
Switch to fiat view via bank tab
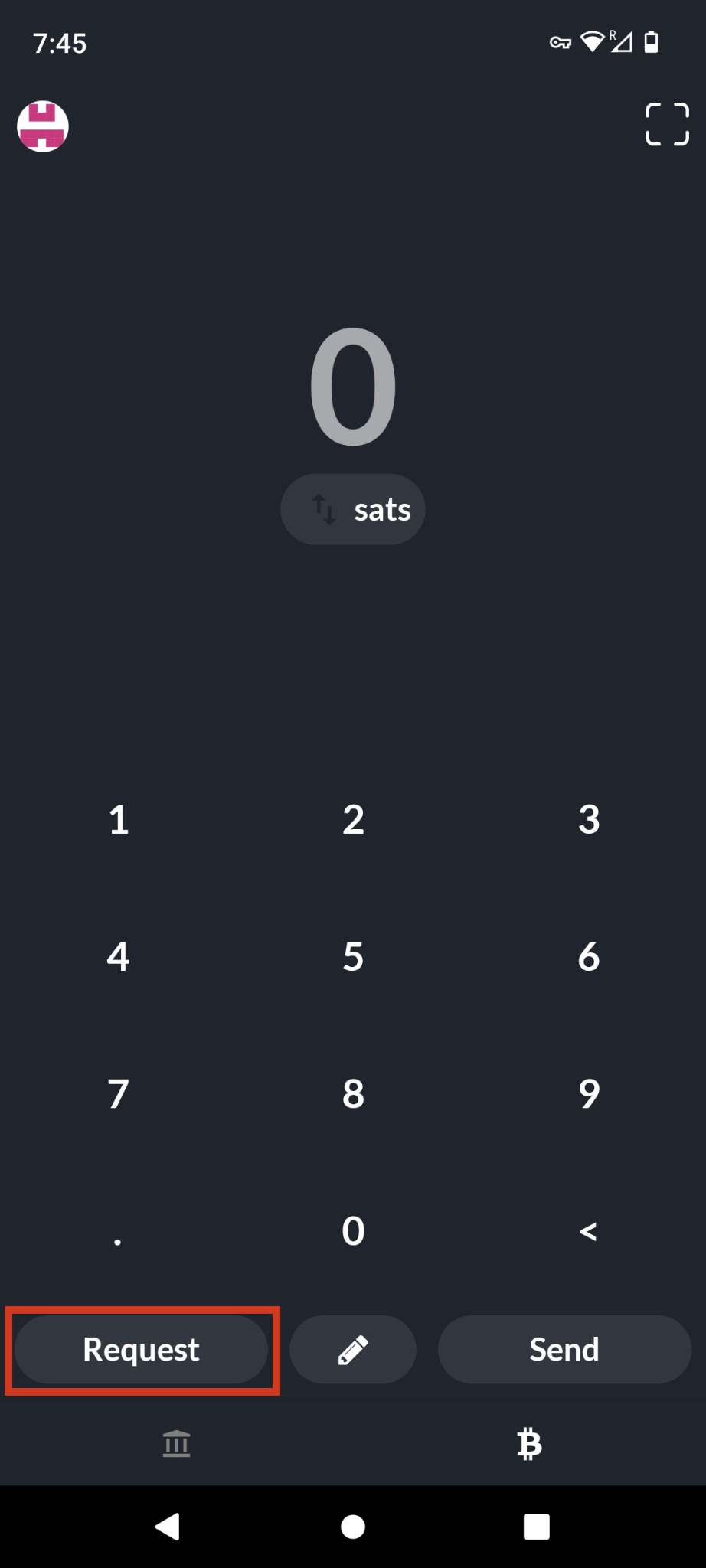click(177, 1444)
